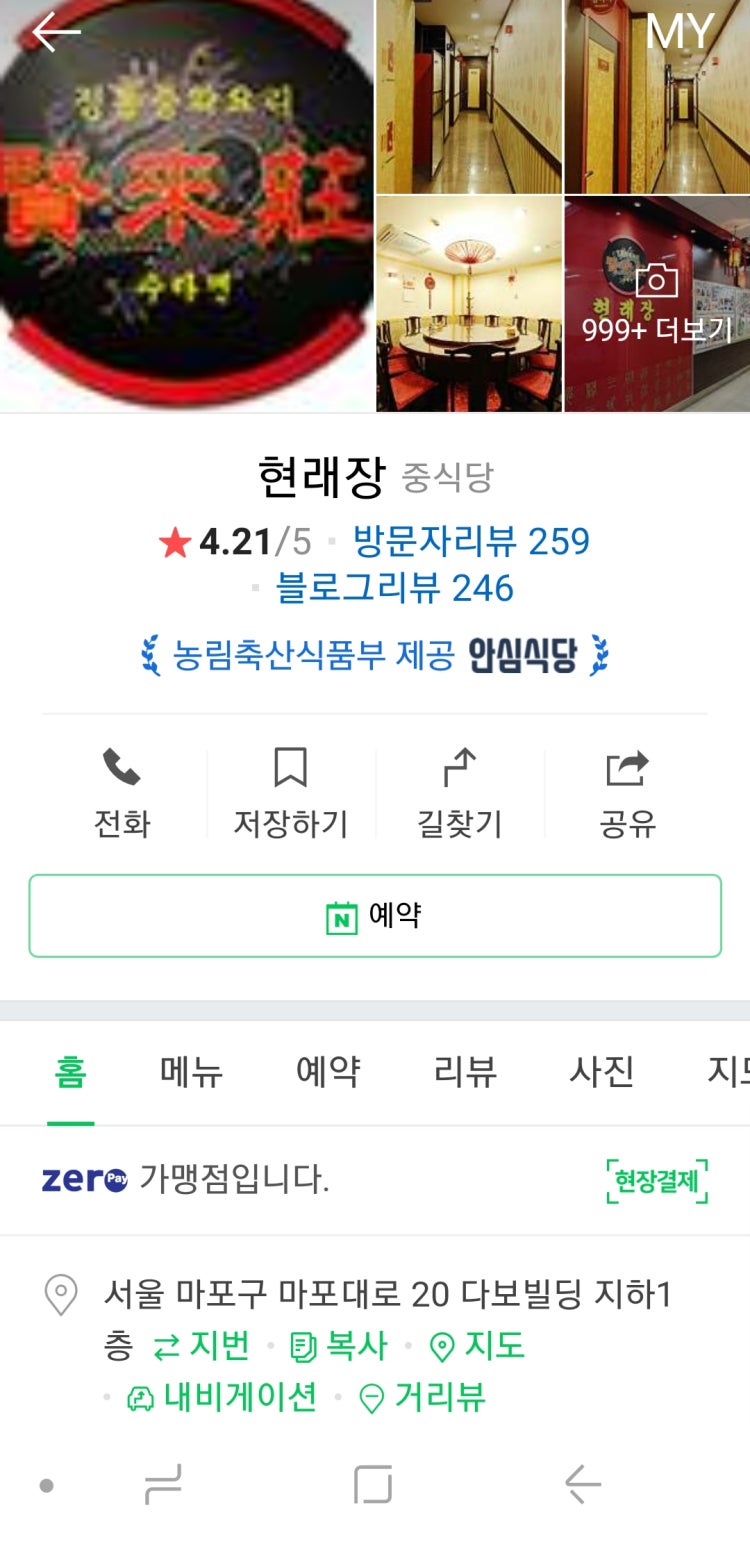Save this place with 저장하기

point(290,793)
